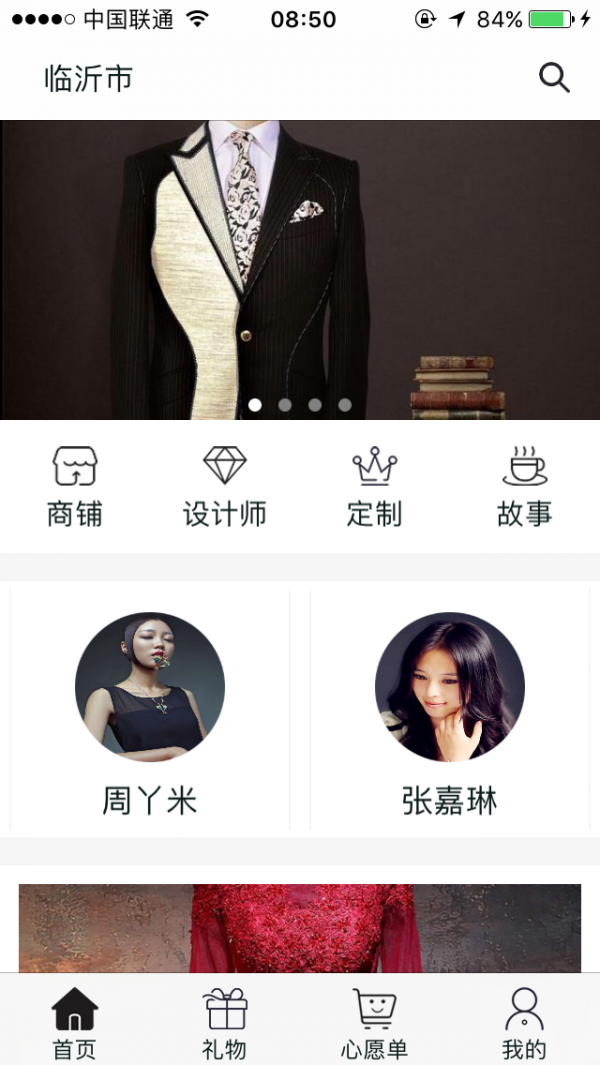Image resolution: width=600 pixels, height=1065 pixels.
Task: Open the 商铺 shops section
Action: click(75, 487)
